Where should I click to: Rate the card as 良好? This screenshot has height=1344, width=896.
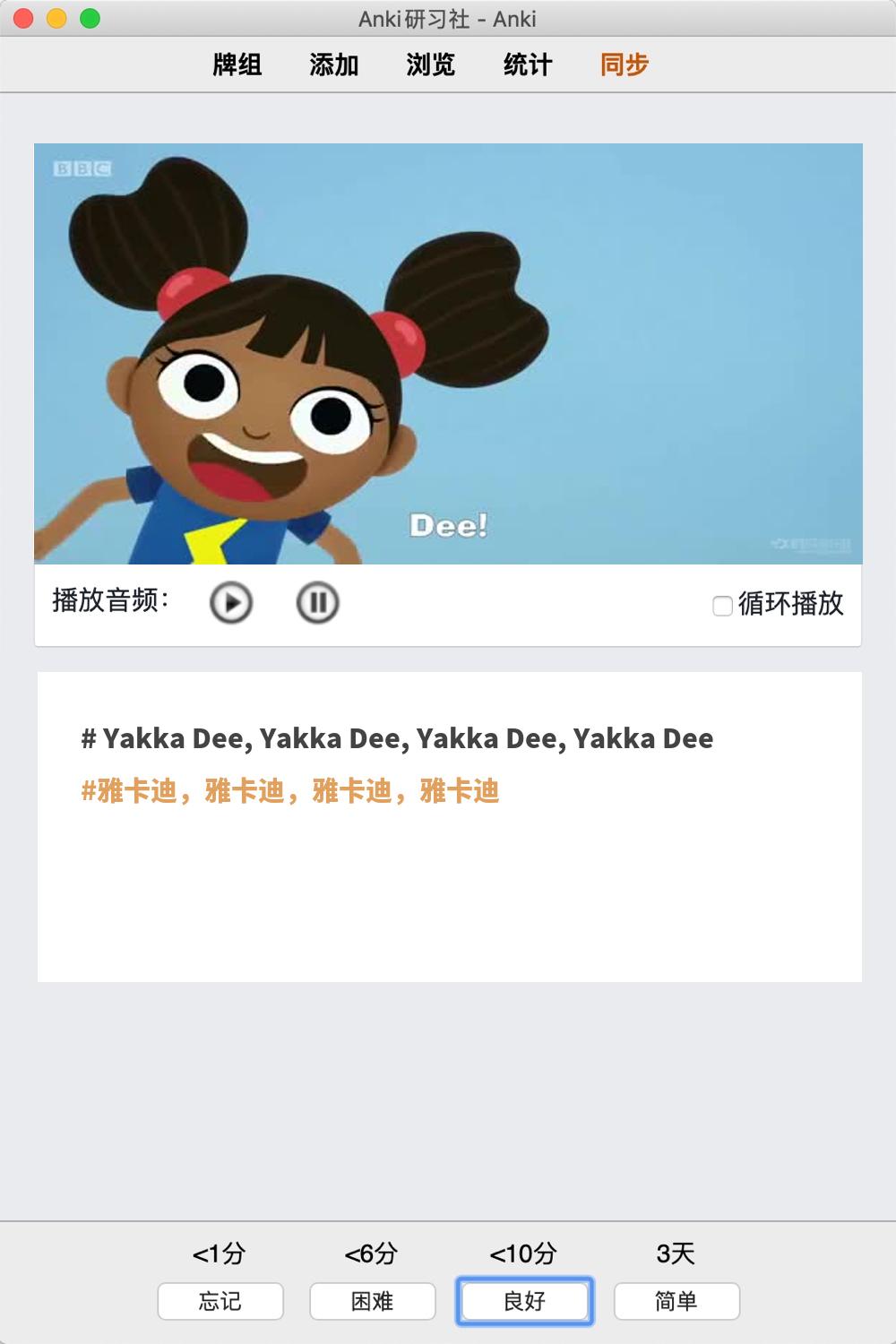point(525,1301)
